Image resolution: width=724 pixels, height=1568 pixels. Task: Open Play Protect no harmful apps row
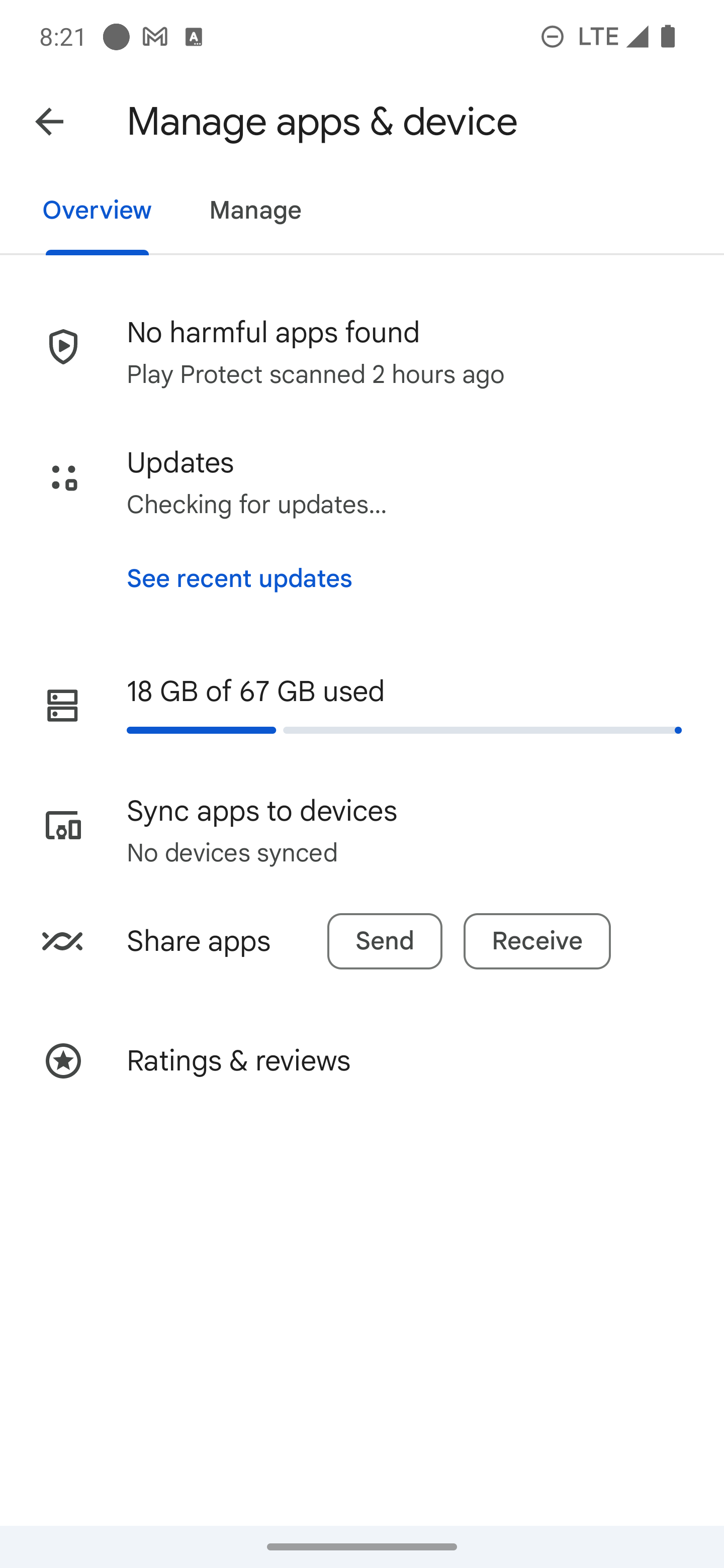(361, 352)
